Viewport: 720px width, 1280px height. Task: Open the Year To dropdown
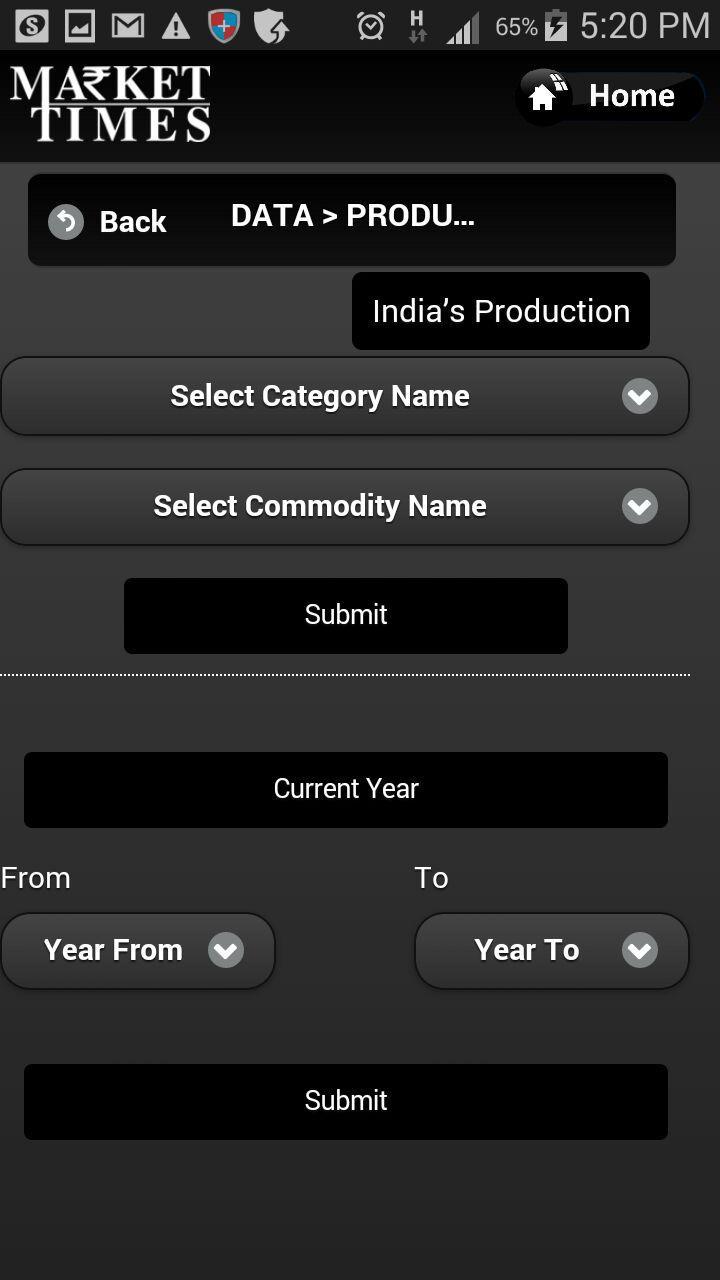[552, 950]
